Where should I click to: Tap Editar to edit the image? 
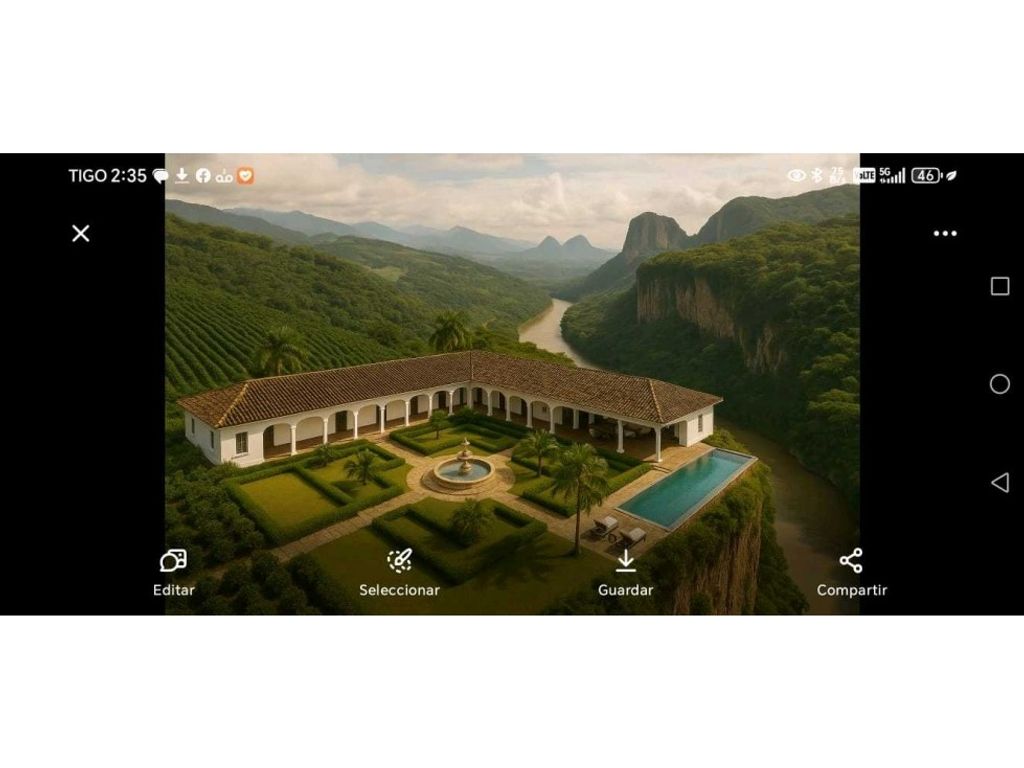pos(174,572)
